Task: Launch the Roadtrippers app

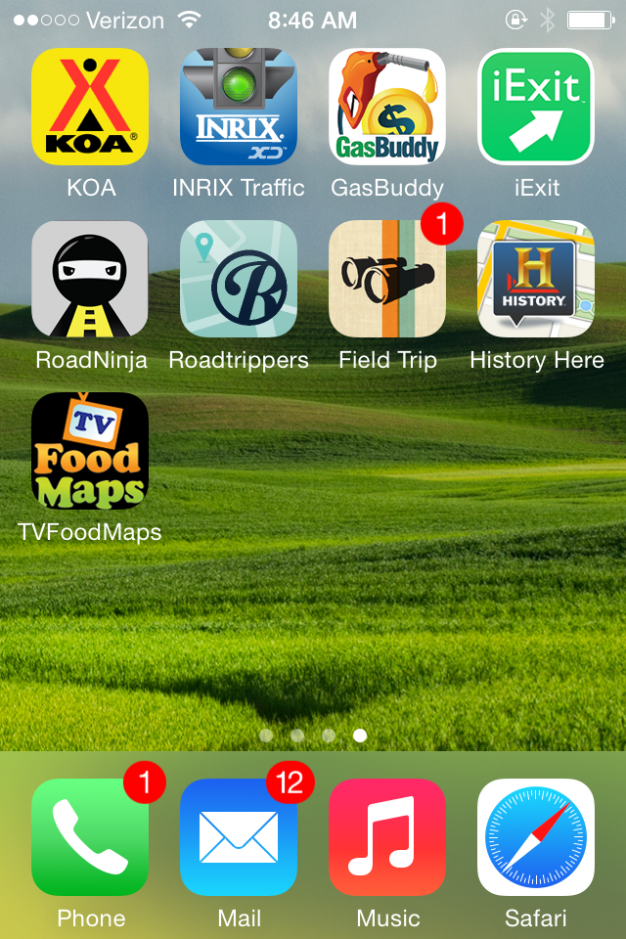Action: point(238,279)
